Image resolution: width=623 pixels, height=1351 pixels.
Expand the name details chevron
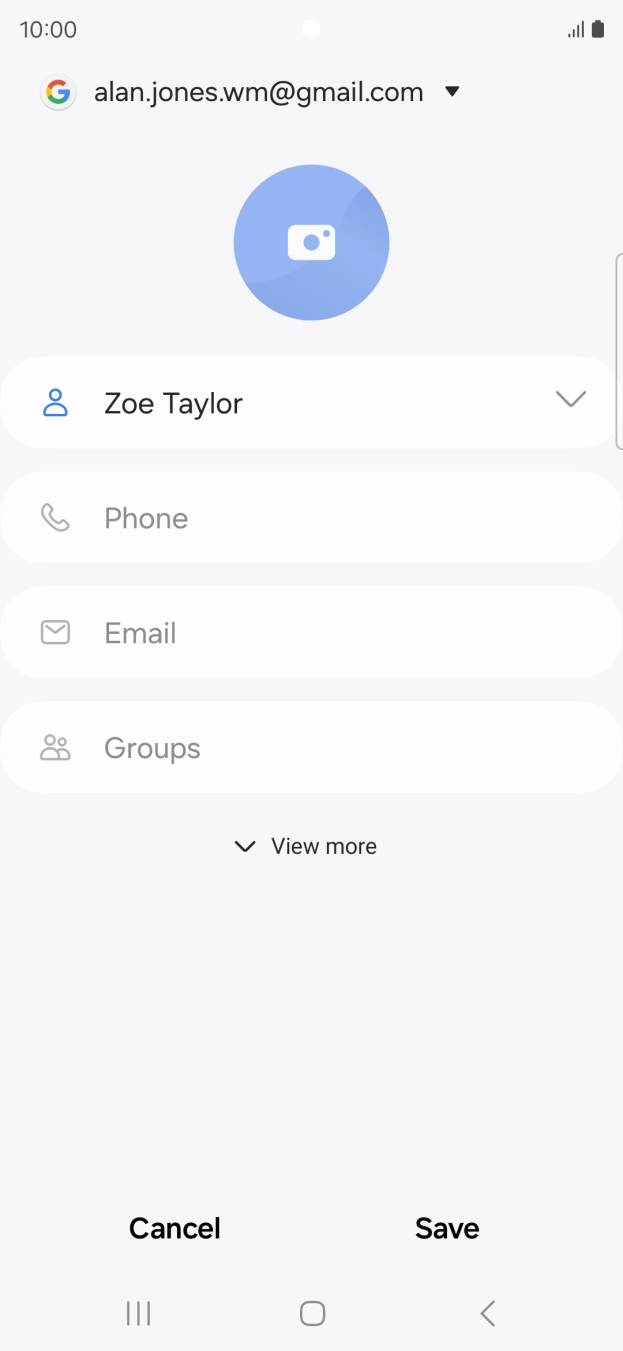click(x=570, y=400)
